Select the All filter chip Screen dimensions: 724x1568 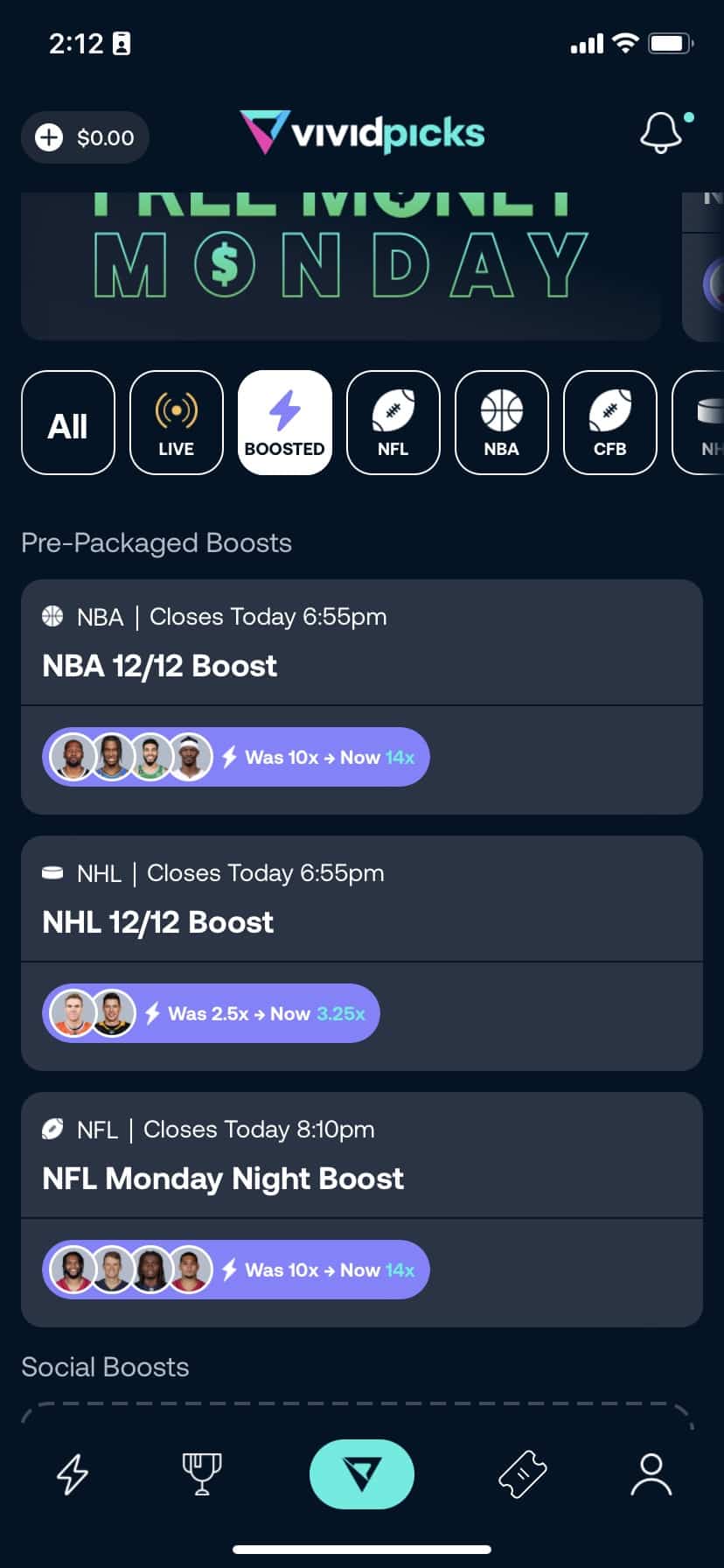coord(67,423)
